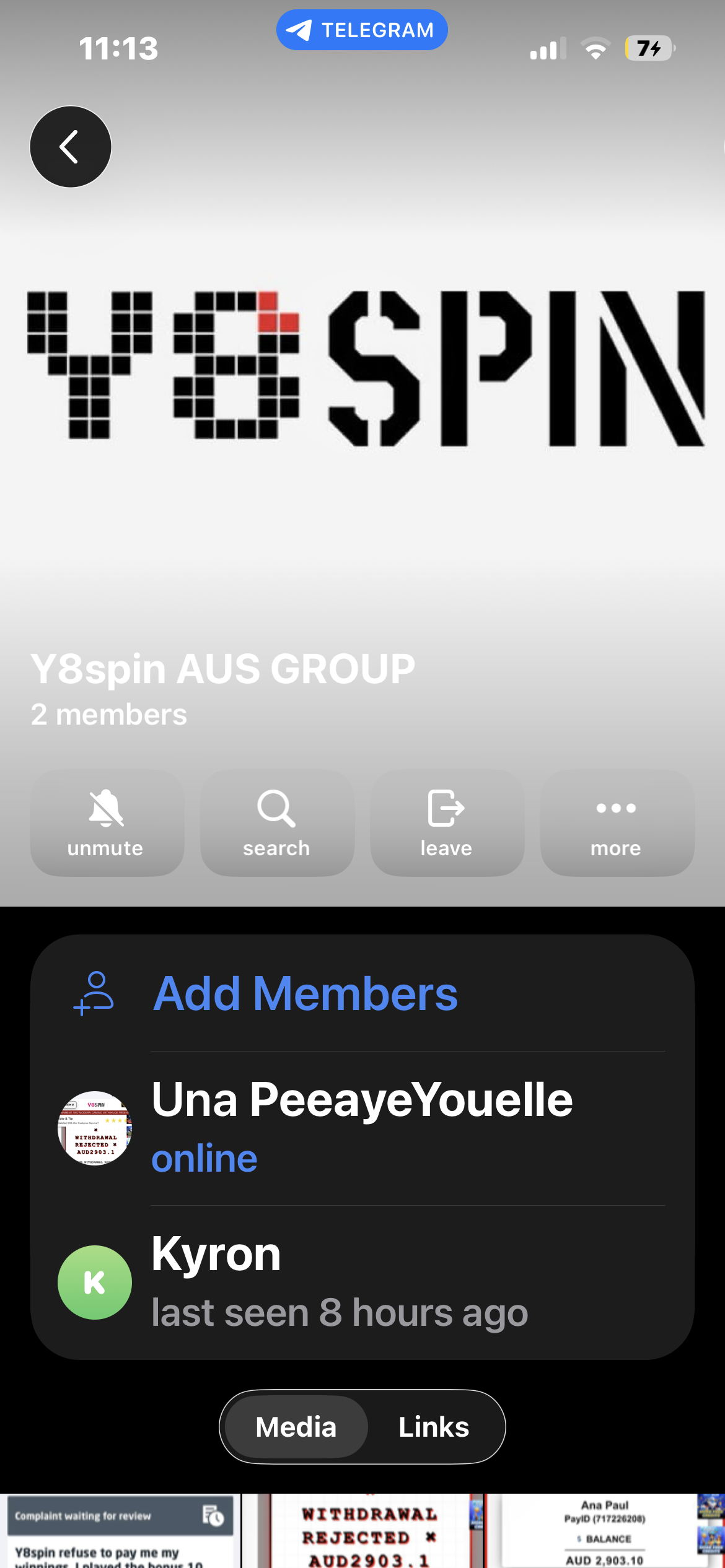Search within the Y8spin AUS GROUP
725x1568 pixels.
(x=276, y=822)
